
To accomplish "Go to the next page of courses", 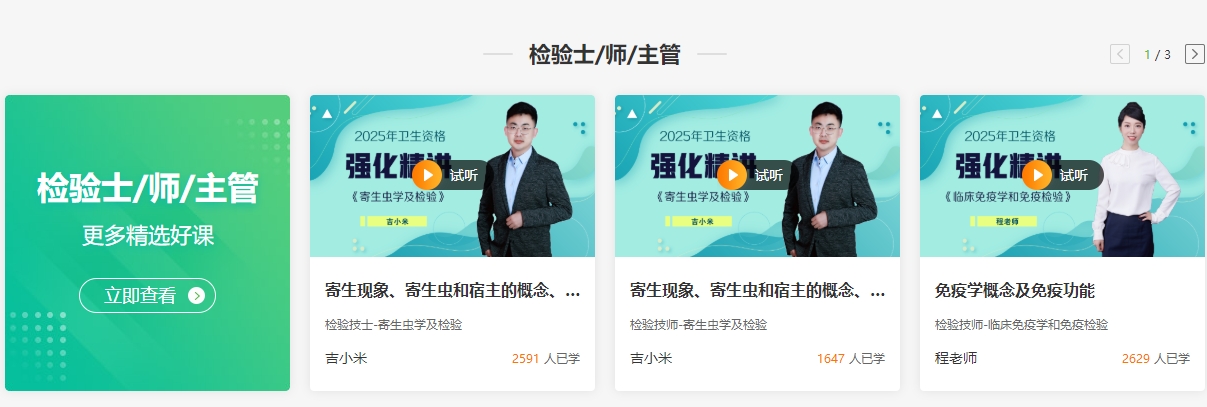I will pos(1194,54).
